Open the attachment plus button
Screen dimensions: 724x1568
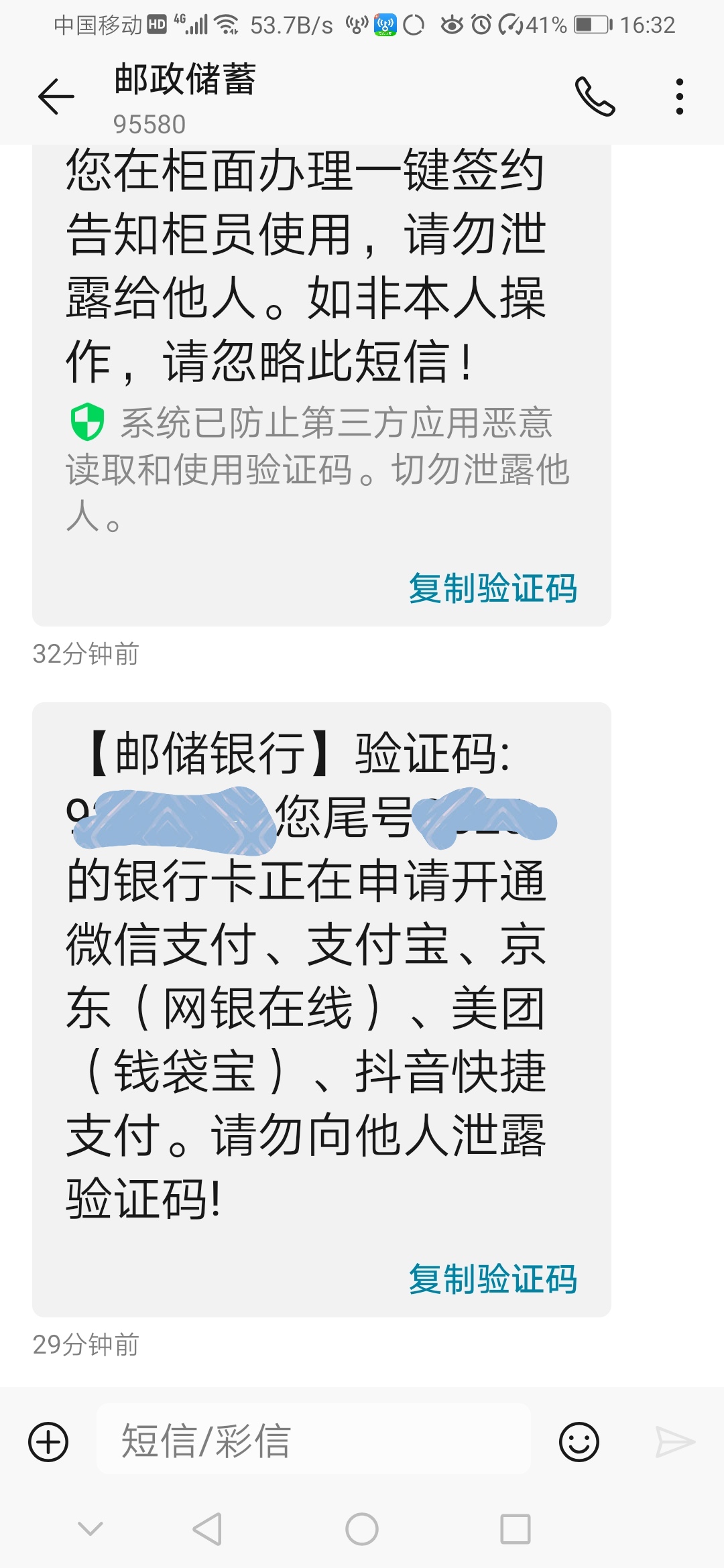48,1441
